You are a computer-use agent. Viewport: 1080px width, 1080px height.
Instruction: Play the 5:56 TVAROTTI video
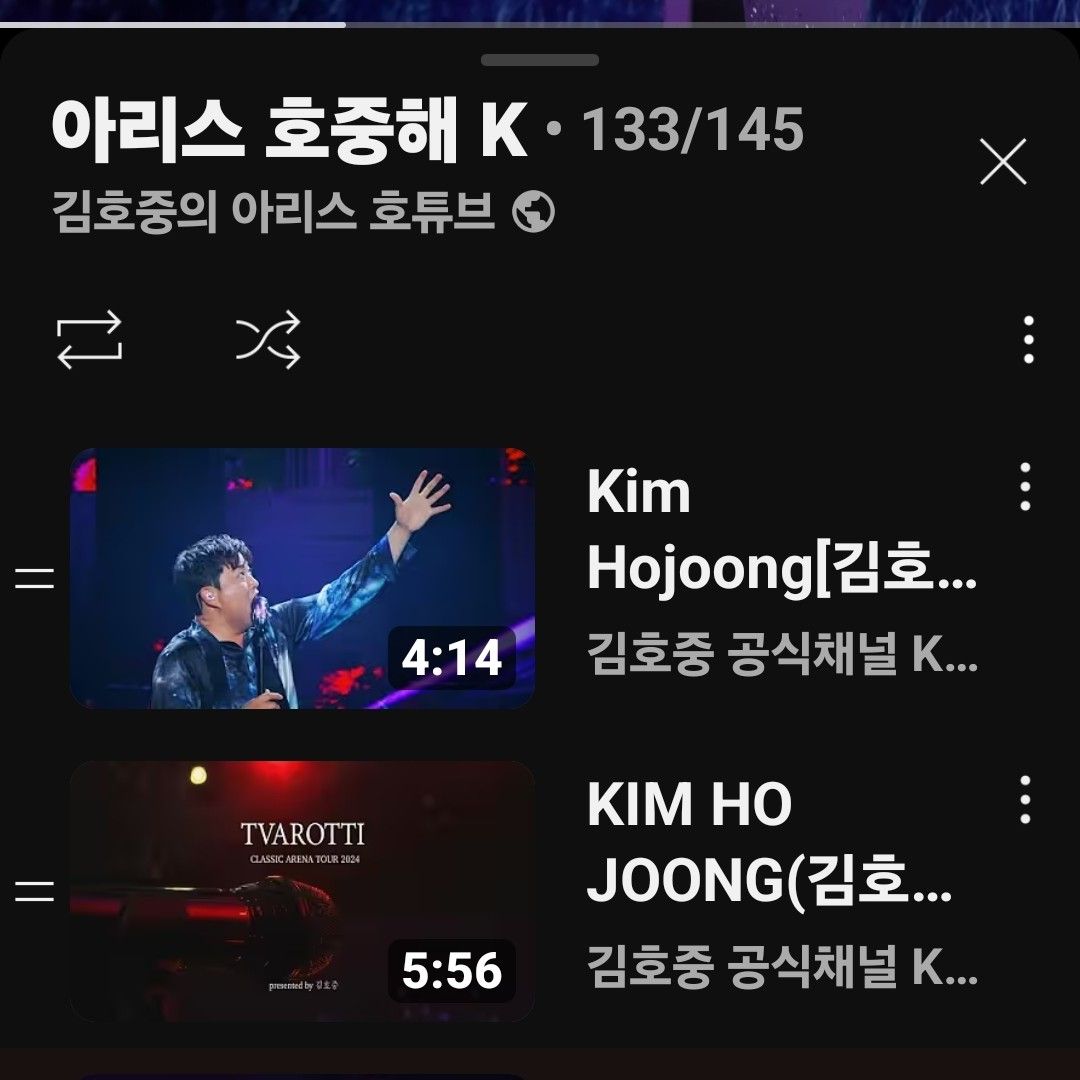(x=302, y=890)
